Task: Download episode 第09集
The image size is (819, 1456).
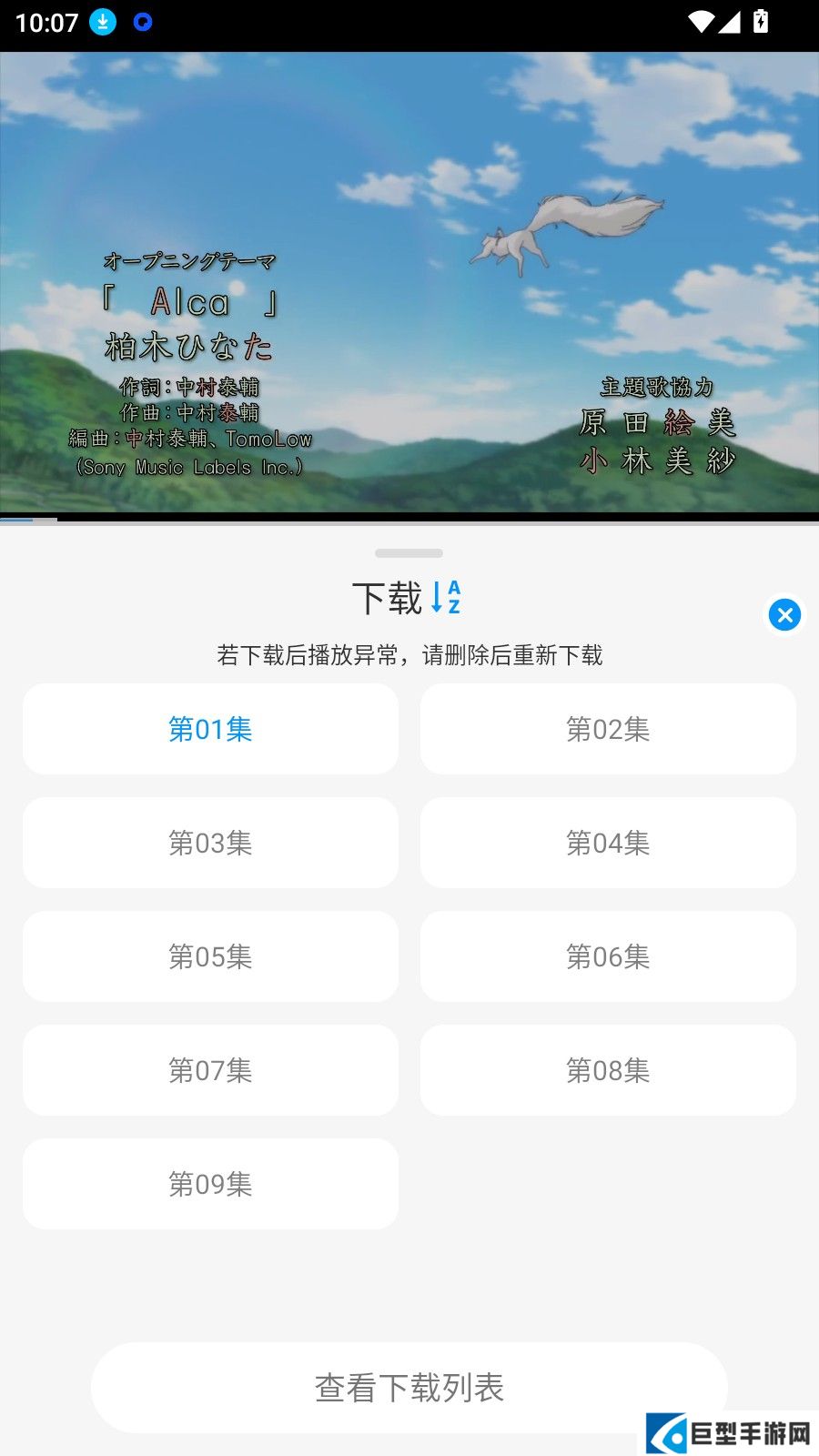Action: pyautogui.click(x=210, y=1184)
